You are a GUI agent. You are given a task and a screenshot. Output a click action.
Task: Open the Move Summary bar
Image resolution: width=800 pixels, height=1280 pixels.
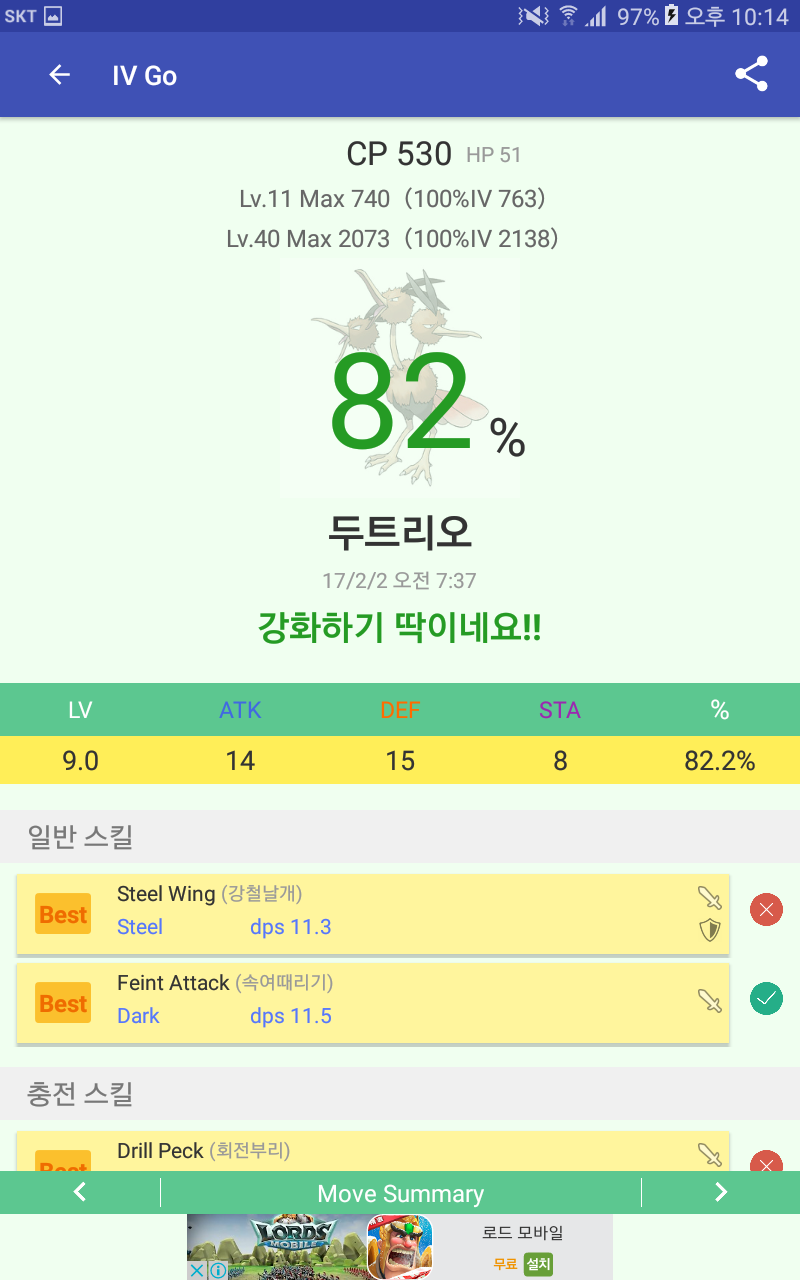coord(400,1193)
